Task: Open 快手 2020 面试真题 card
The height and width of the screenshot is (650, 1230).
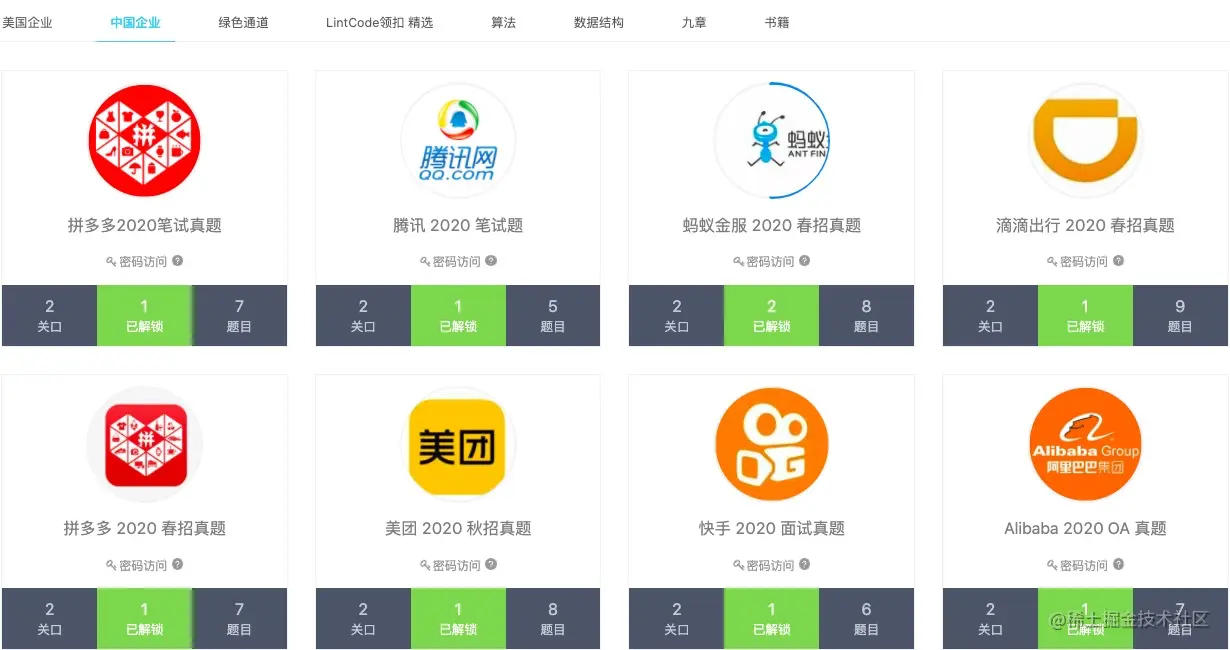Action: point(771,528)
